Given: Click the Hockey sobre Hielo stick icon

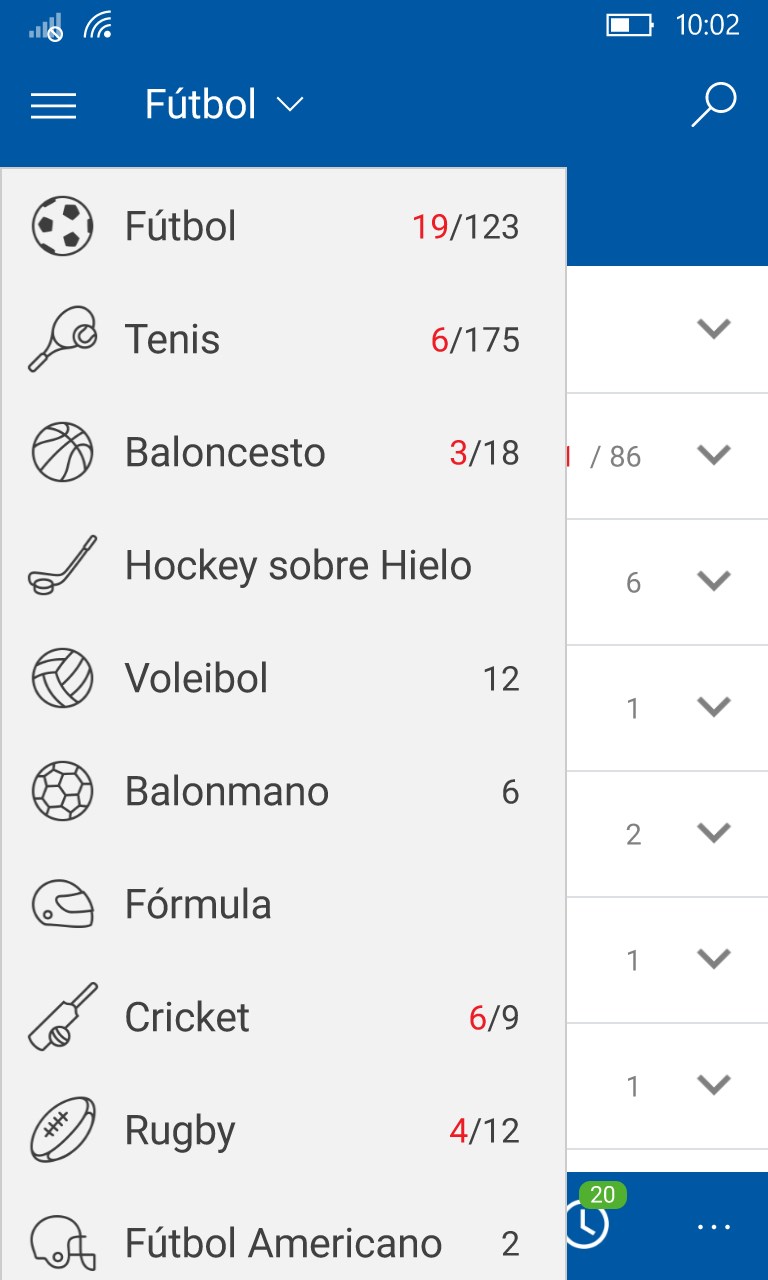Looking at the screenshot, I should [x=61, y=565].
